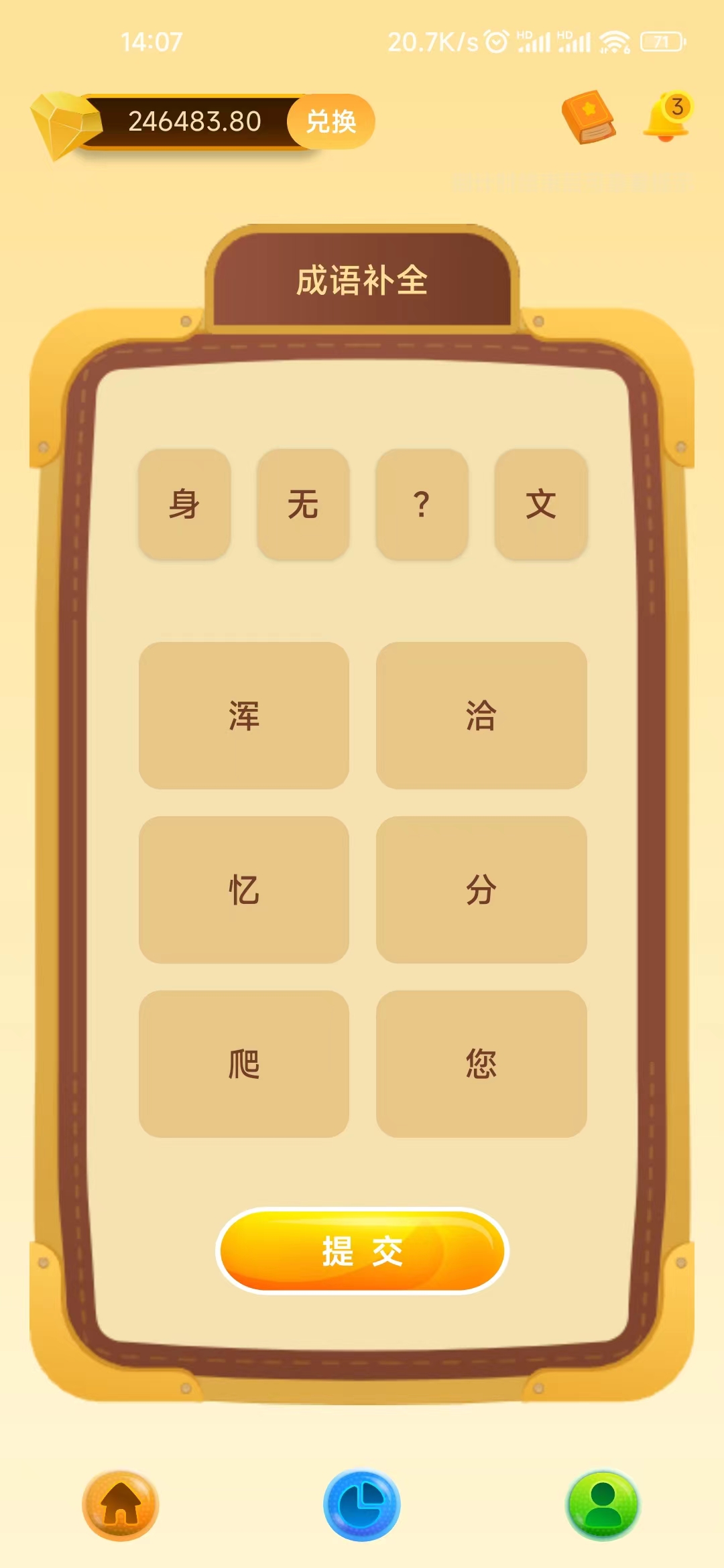Submit the answer with 提交
Image resolution: width=724 pixels, height=1568 pixels.
pyautogui.click(x=362, y=1251)
